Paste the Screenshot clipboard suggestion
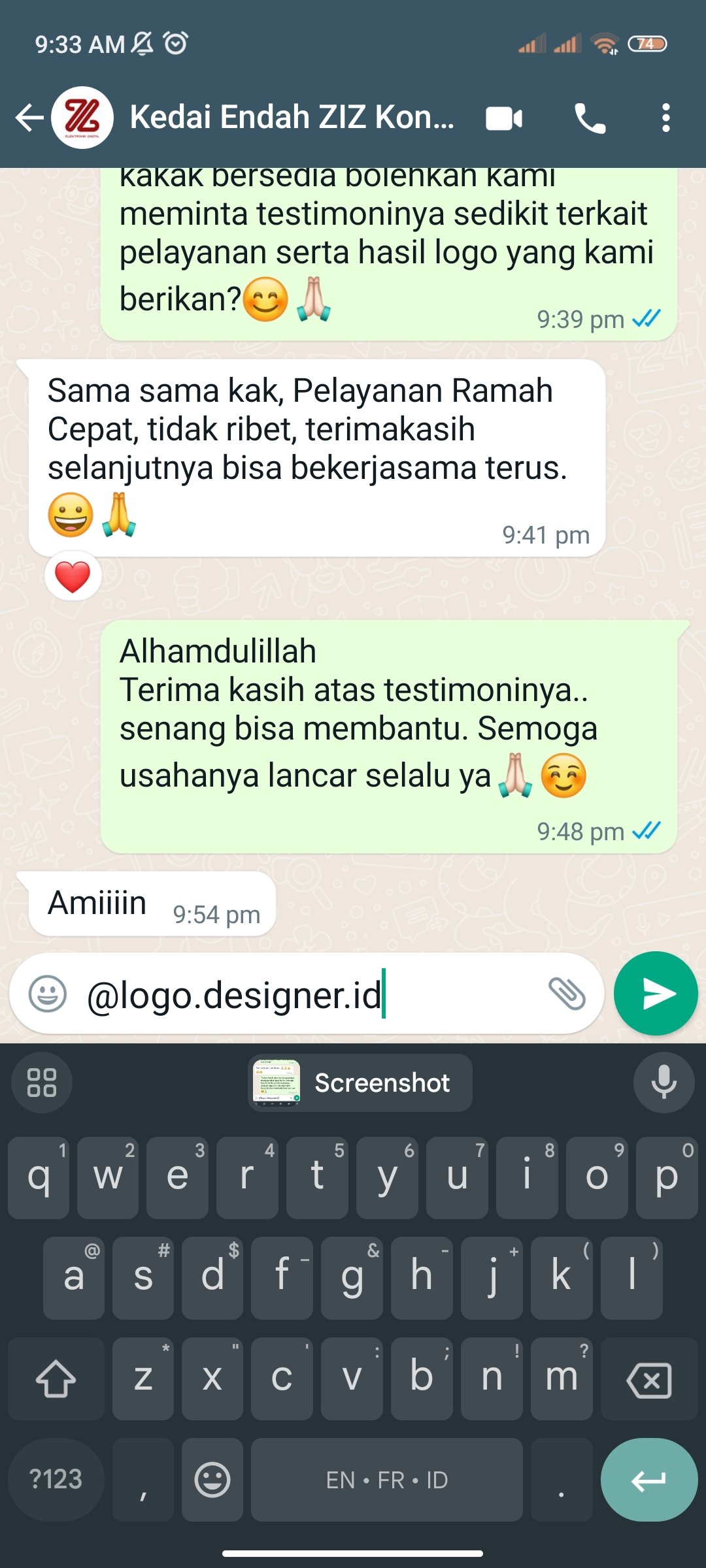The width and height of the screenshot is (706, 1568). coord(361,1083)
